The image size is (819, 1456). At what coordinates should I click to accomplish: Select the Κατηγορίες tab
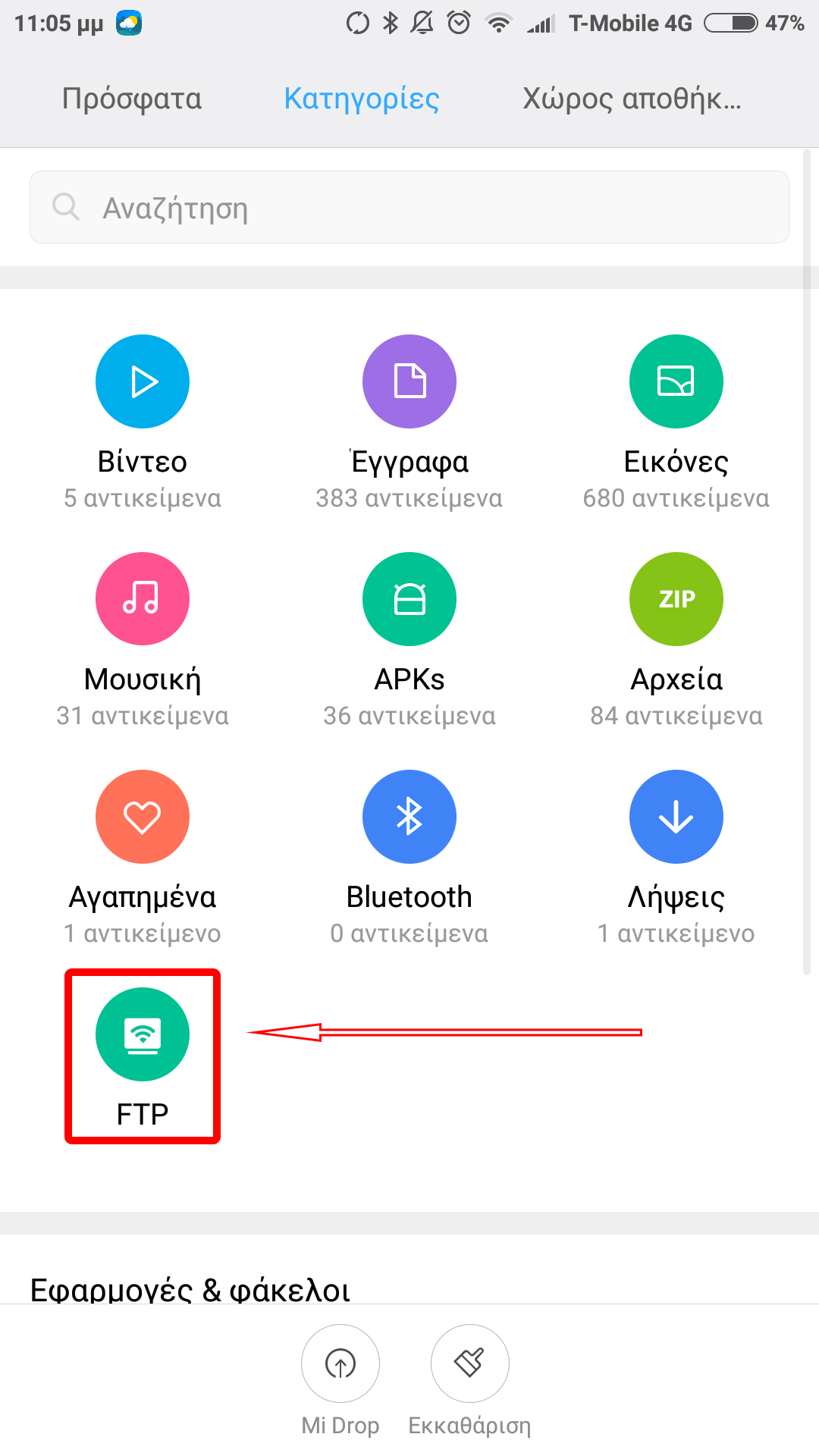(x=362, y=99)
